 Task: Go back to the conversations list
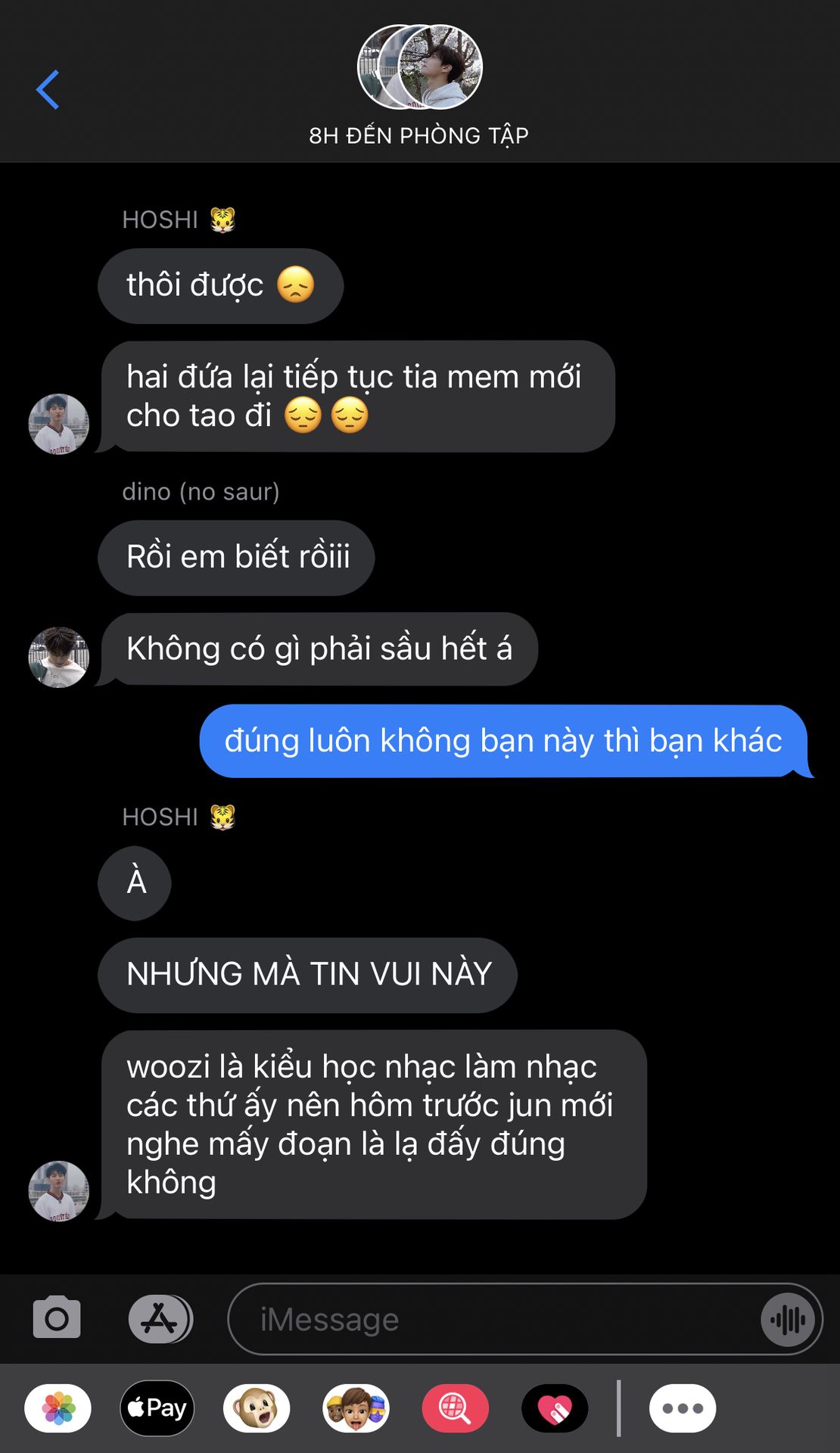coord(48,90)
